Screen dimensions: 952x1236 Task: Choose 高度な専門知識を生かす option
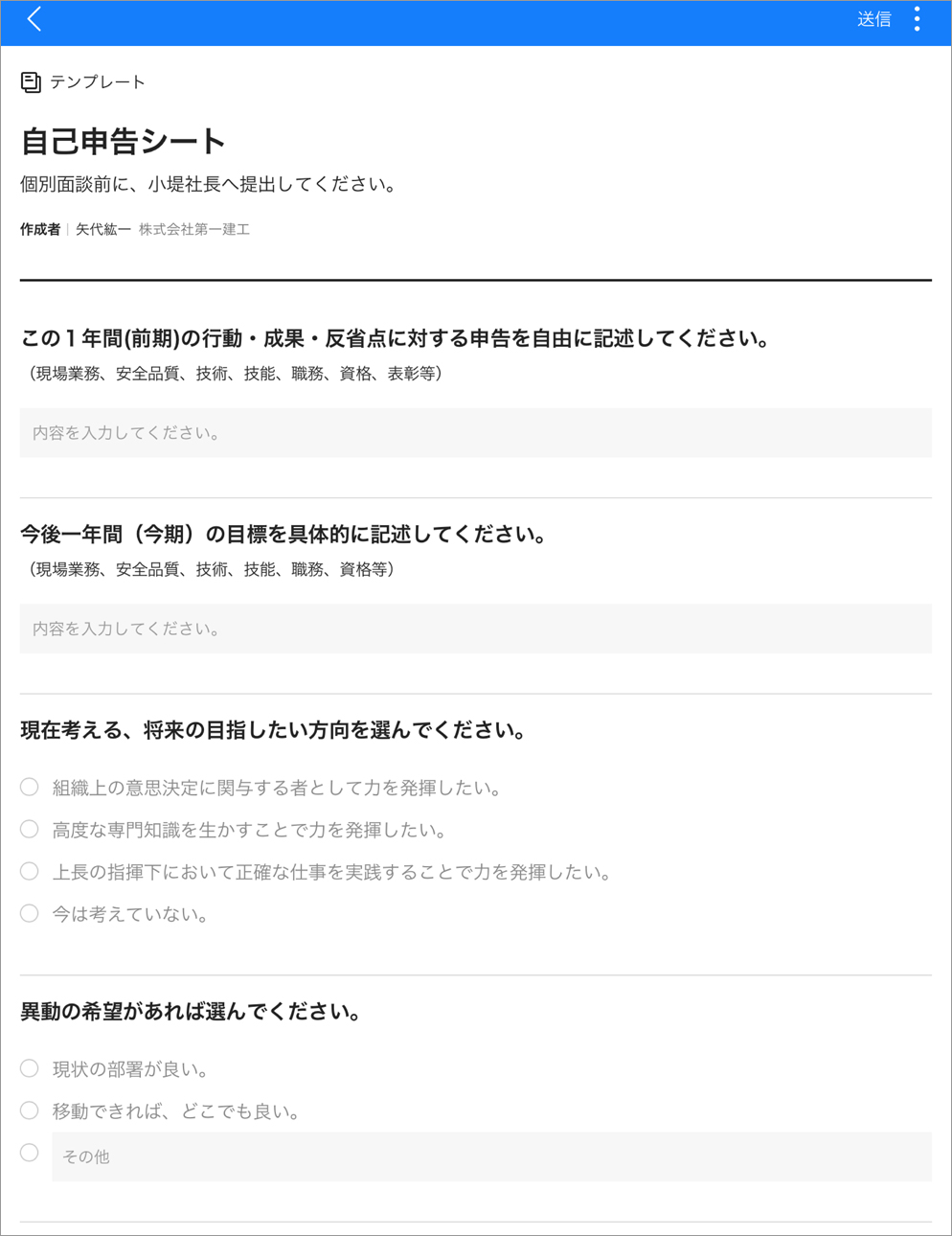click(x=30, y=830)
